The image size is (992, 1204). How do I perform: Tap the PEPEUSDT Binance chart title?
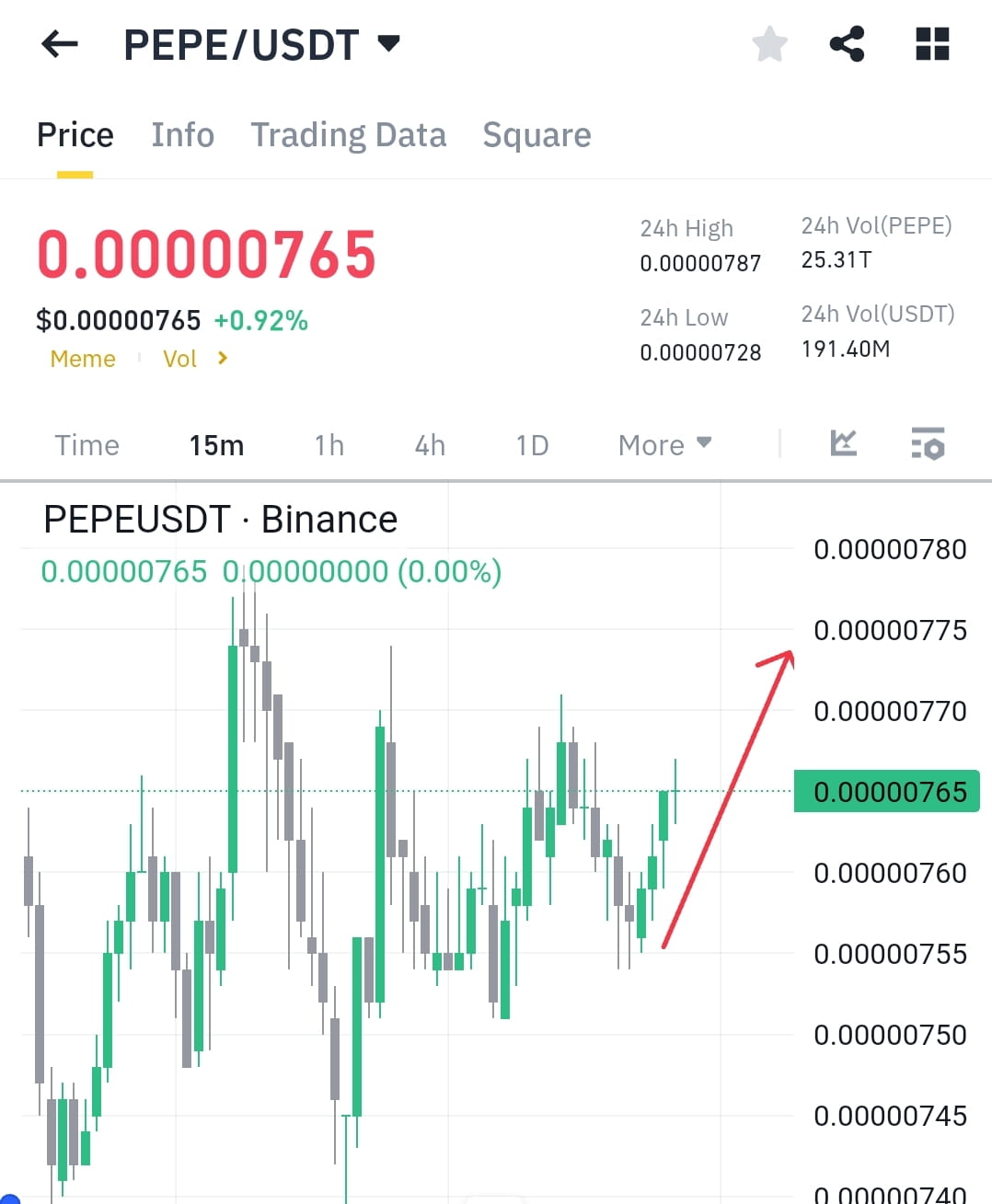[x=221, y=519]
